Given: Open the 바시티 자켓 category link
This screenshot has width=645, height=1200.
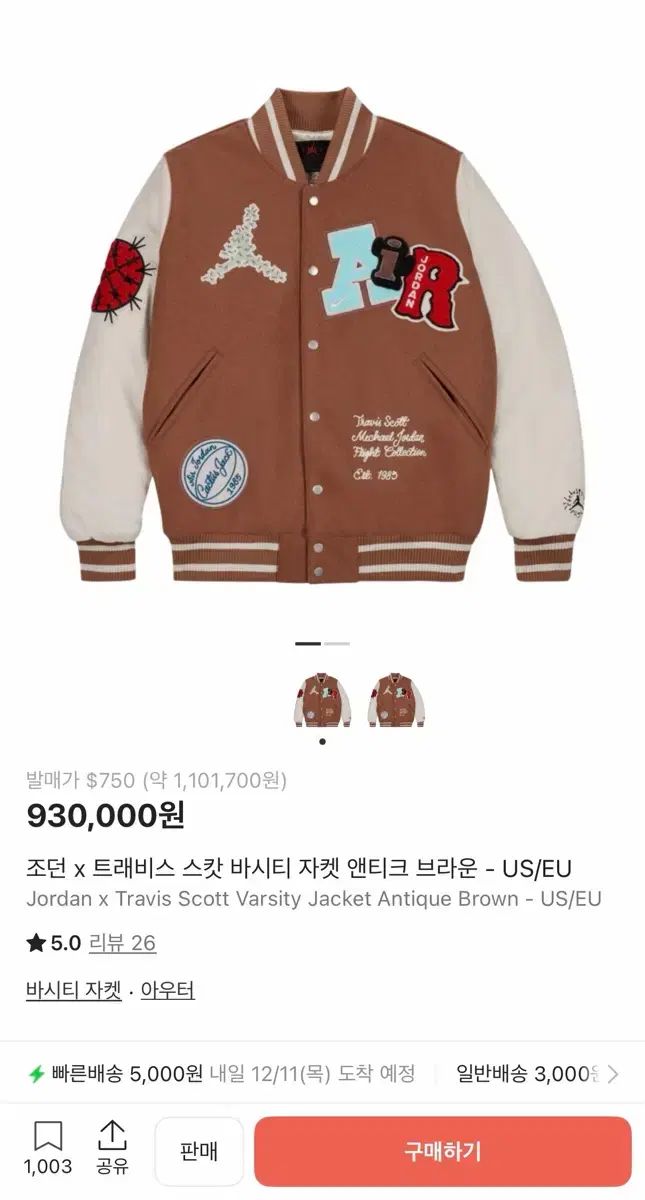Looking at the screenshot, I should (74, 990).
